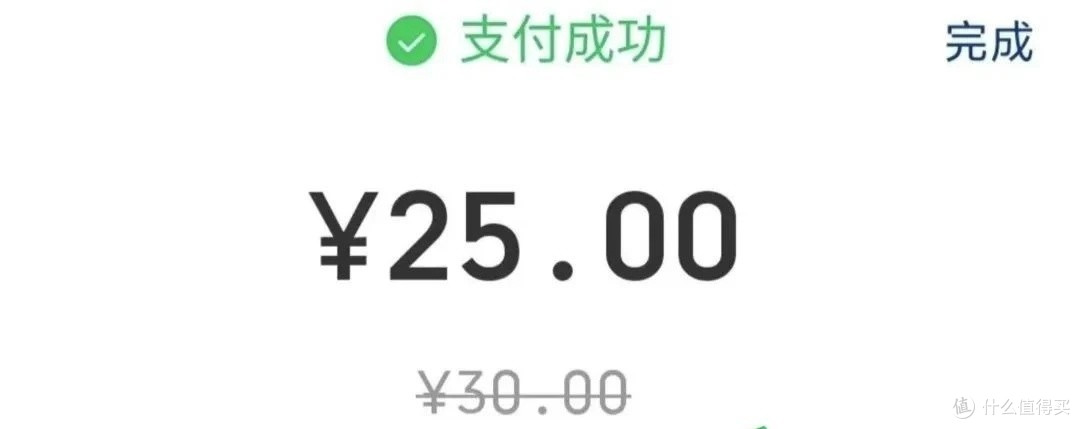Tap 完成 to finish payment
Image resolution: width=1080 pixels, height=429 pixels.
[988, 41]
